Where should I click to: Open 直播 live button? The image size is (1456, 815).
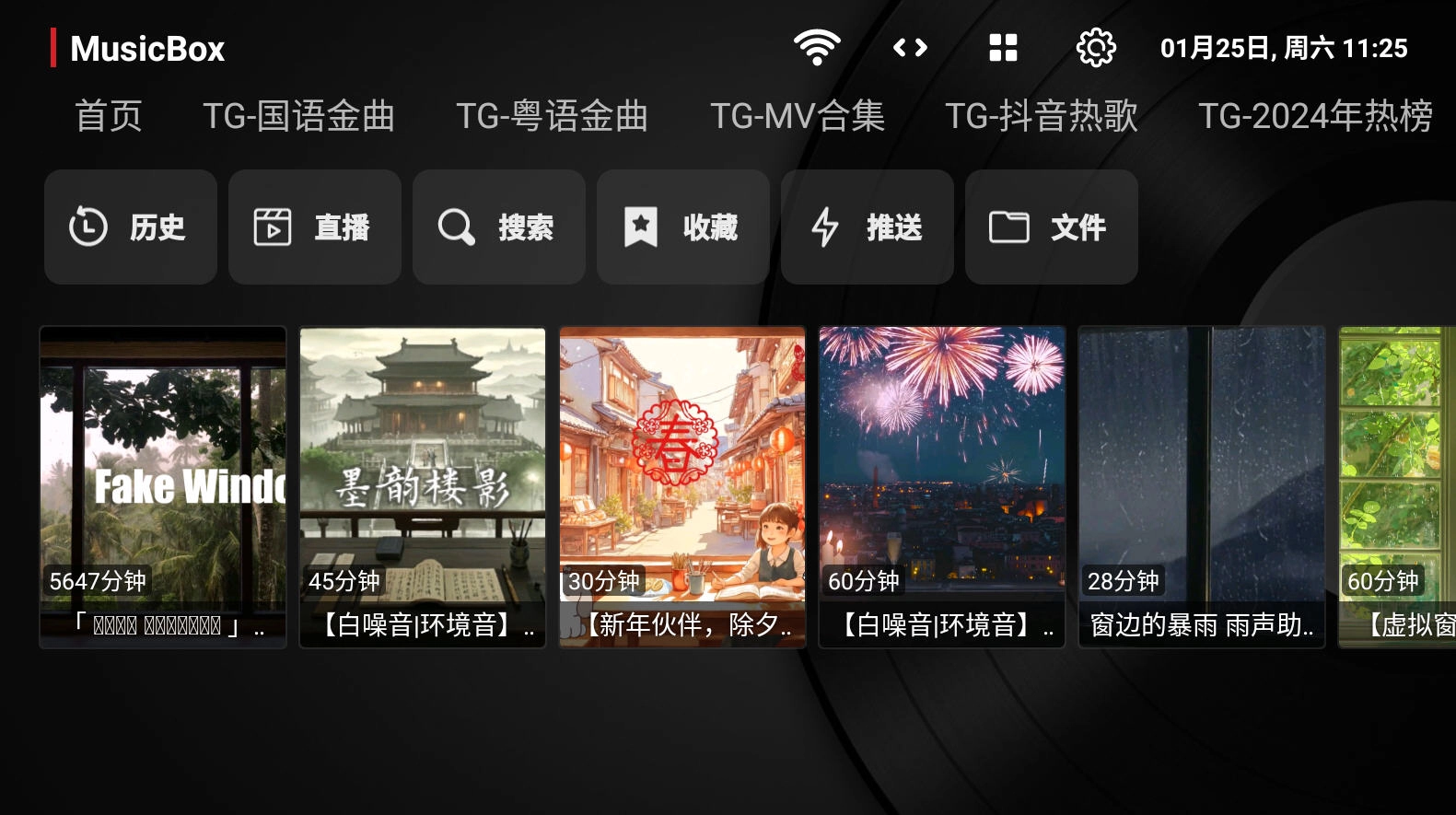coord(315,227)
